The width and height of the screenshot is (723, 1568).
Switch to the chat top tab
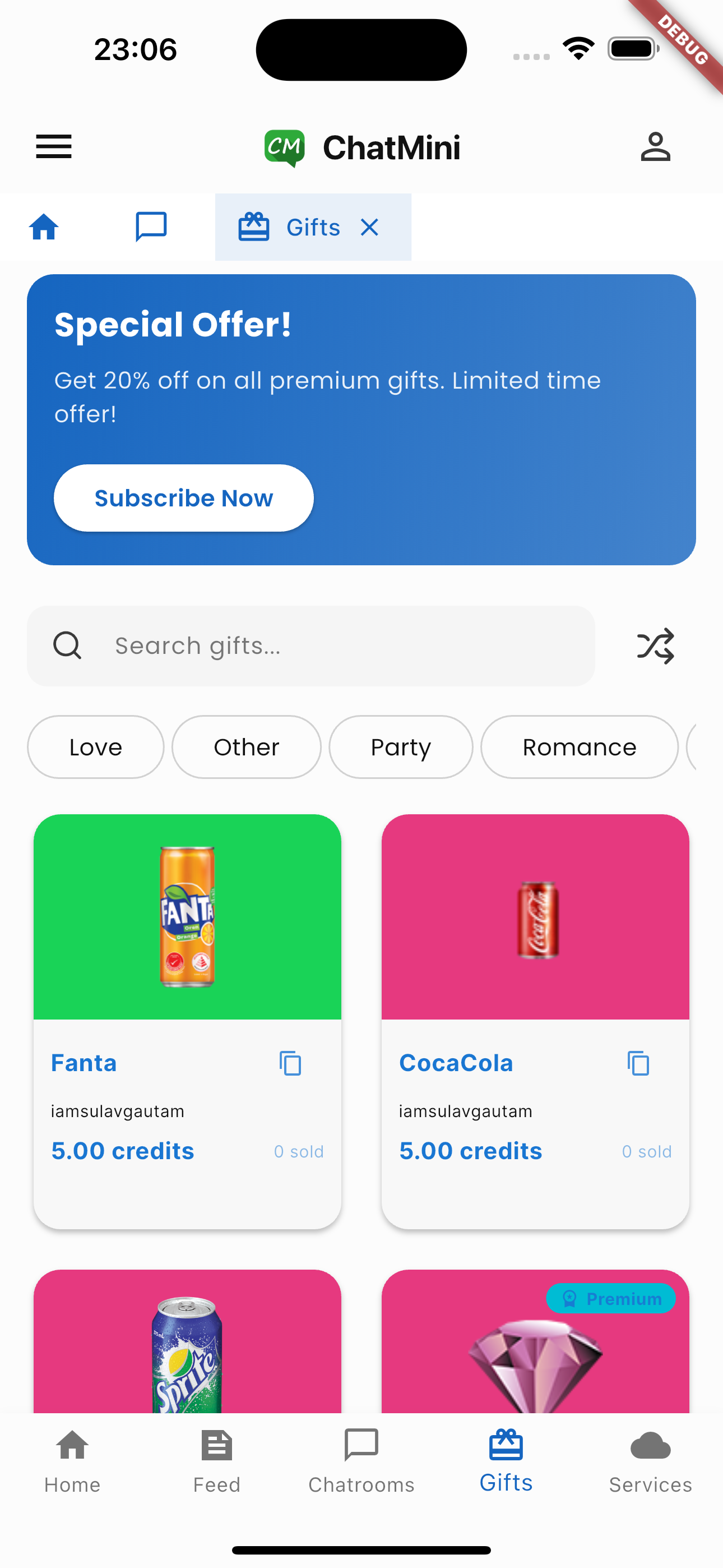[150, 227]
